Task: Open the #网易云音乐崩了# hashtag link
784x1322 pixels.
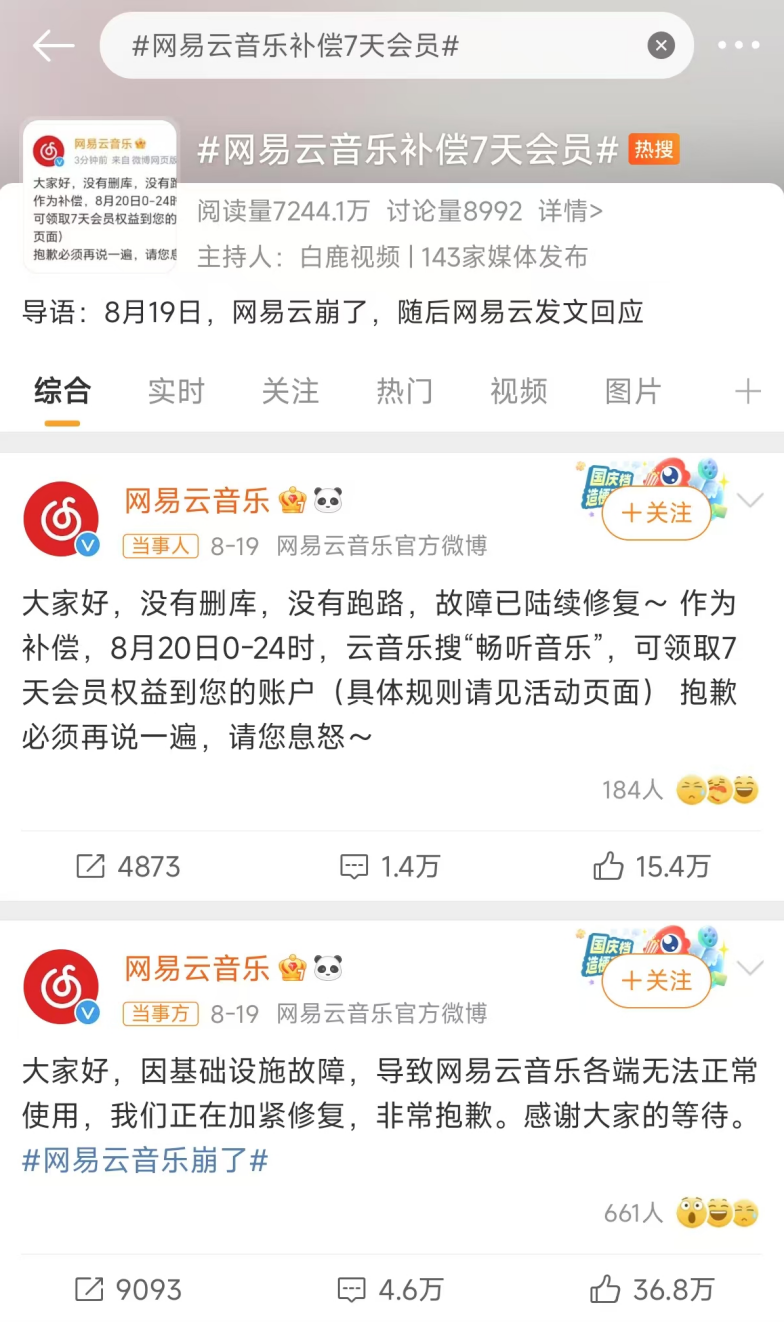Action: click(x=145, y=1161)
